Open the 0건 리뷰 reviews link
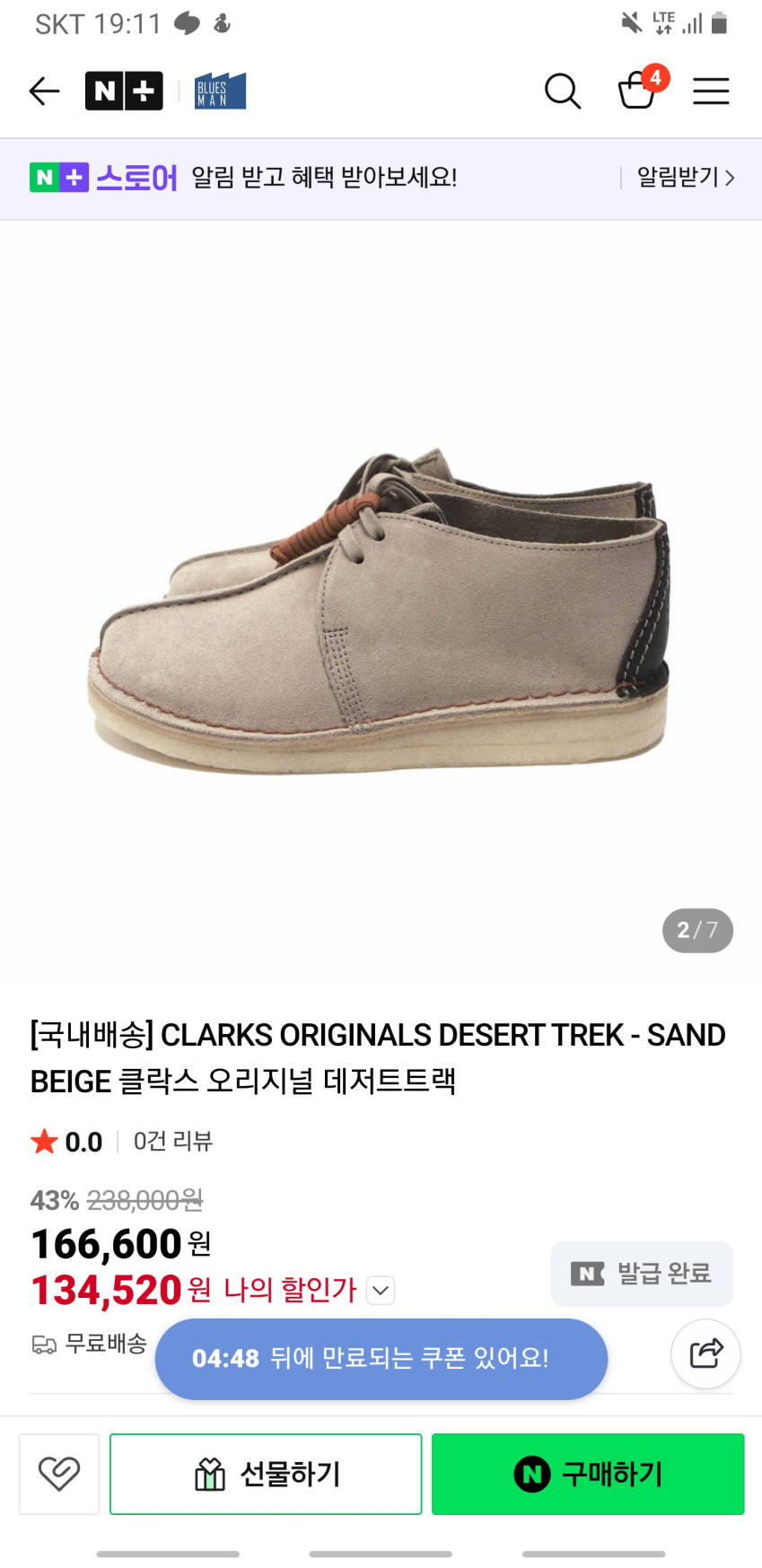The width and height of the screenshot is (762, 1568). (173, 1142)
